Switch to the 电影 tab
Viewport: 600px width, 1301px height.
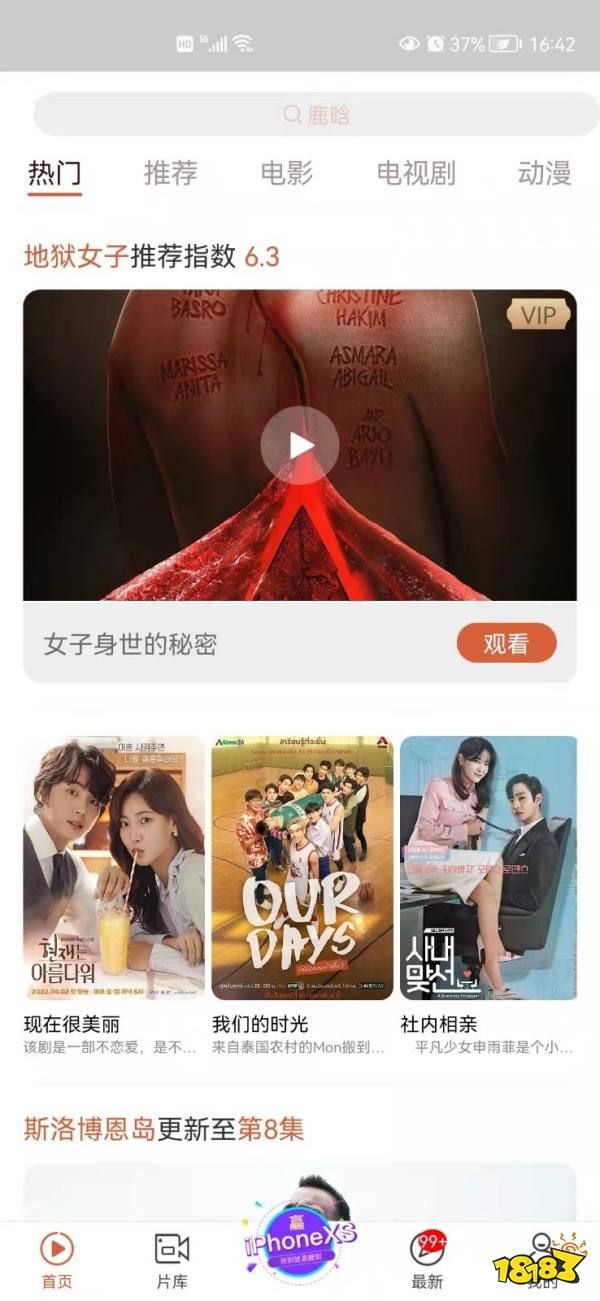click(287, 173)
